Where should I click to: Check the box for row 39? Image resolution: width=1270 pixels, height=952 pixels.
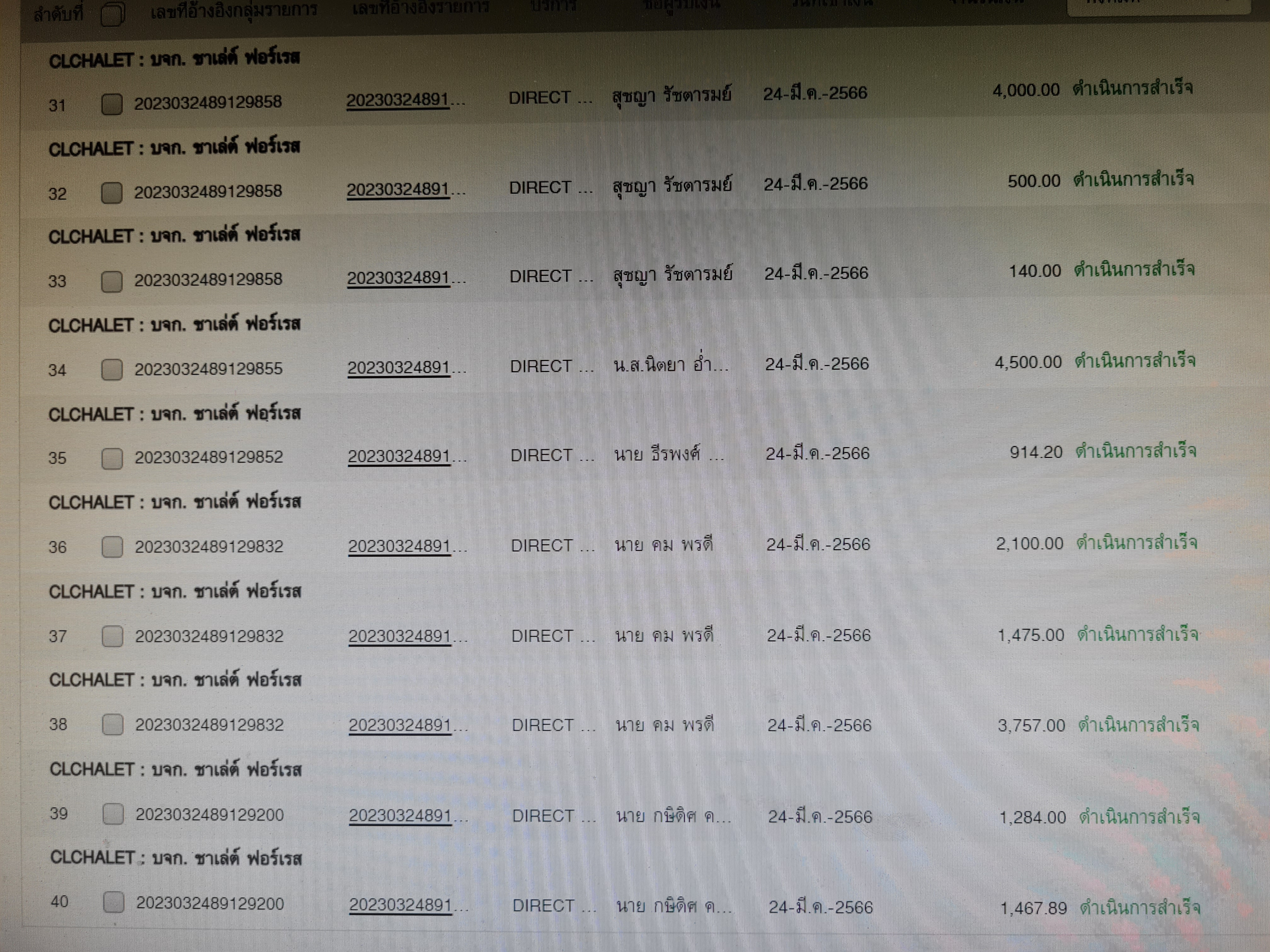point(113,814)
